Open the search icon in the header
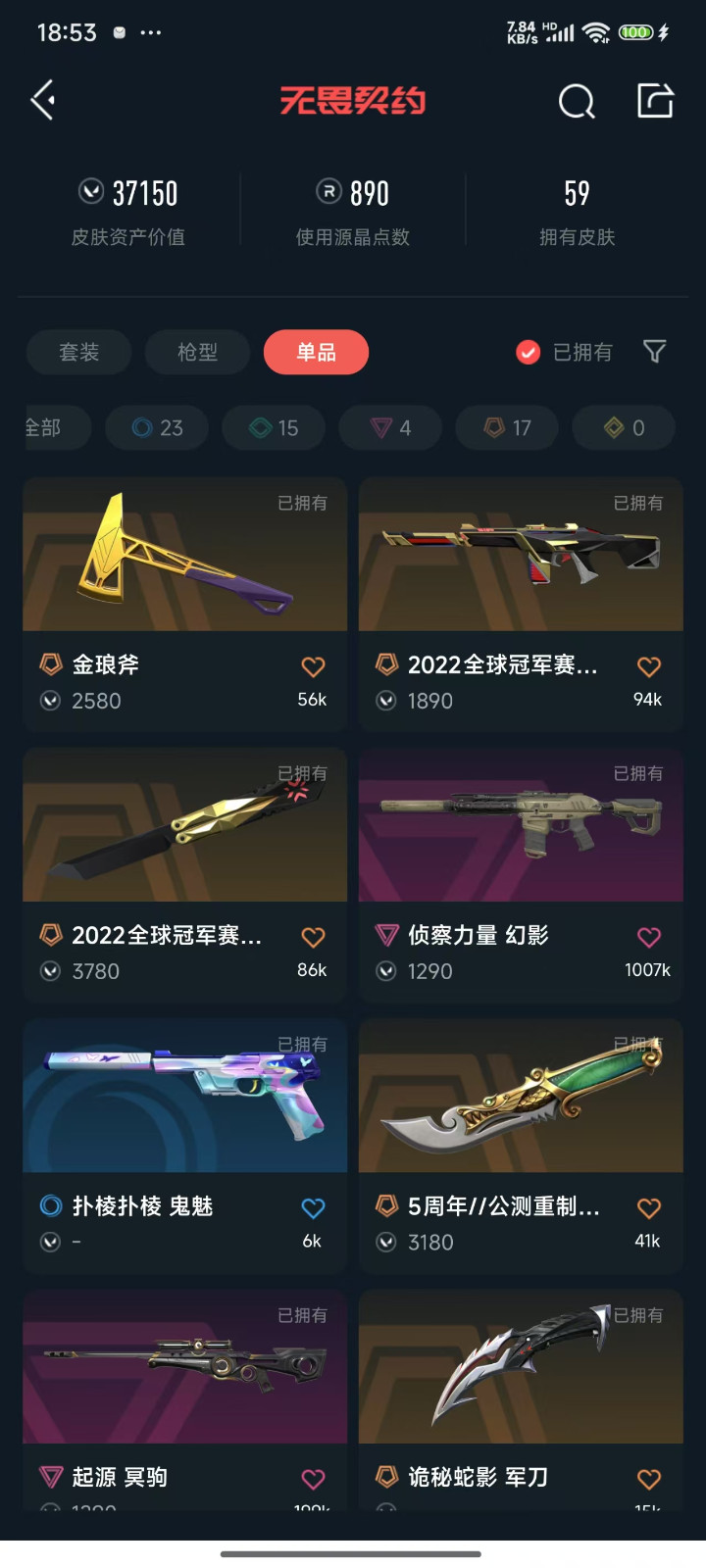This screenshot has width=706, height=1568. pos(577,101)
